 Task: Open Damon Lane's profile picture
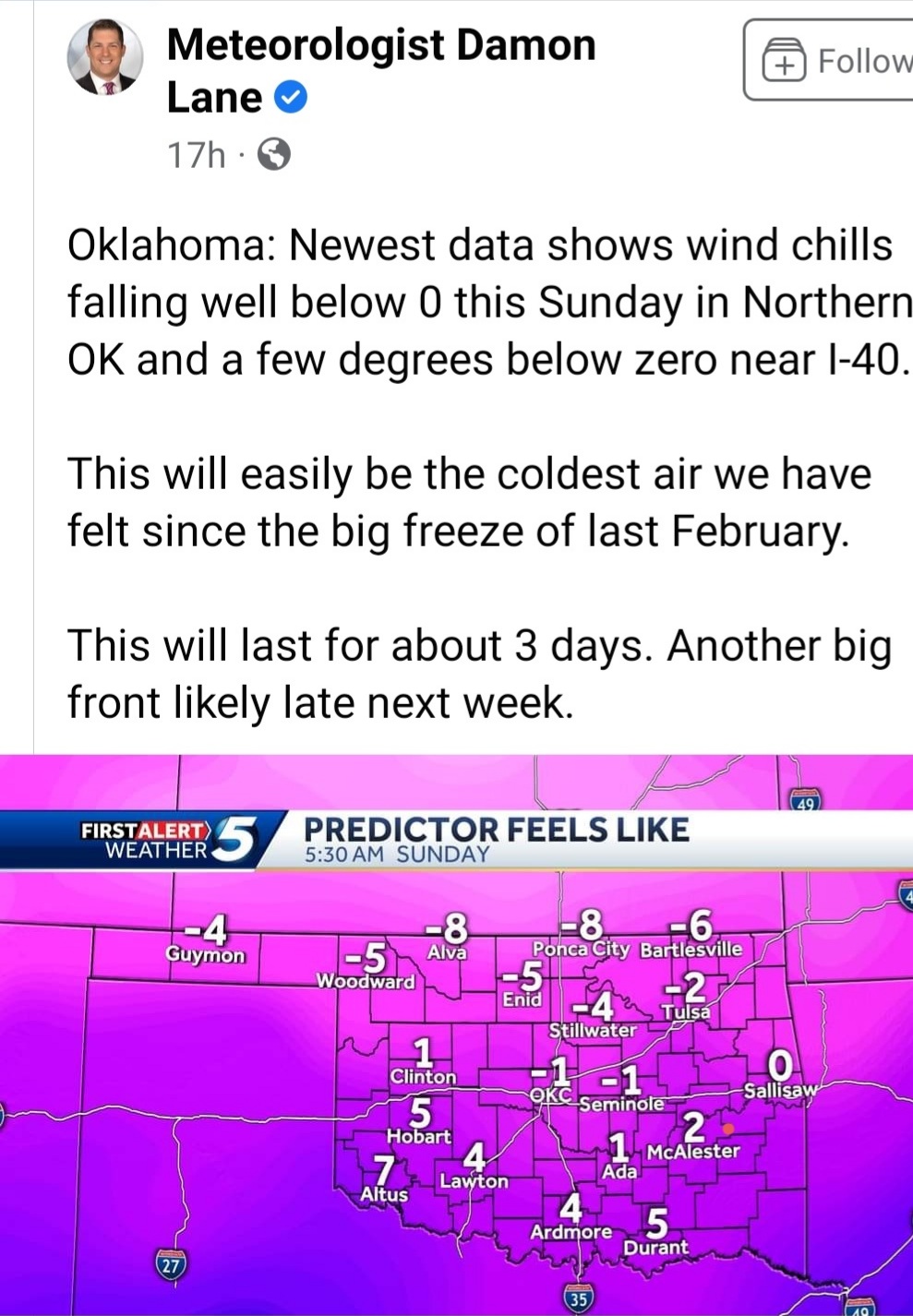click(105, 58)
